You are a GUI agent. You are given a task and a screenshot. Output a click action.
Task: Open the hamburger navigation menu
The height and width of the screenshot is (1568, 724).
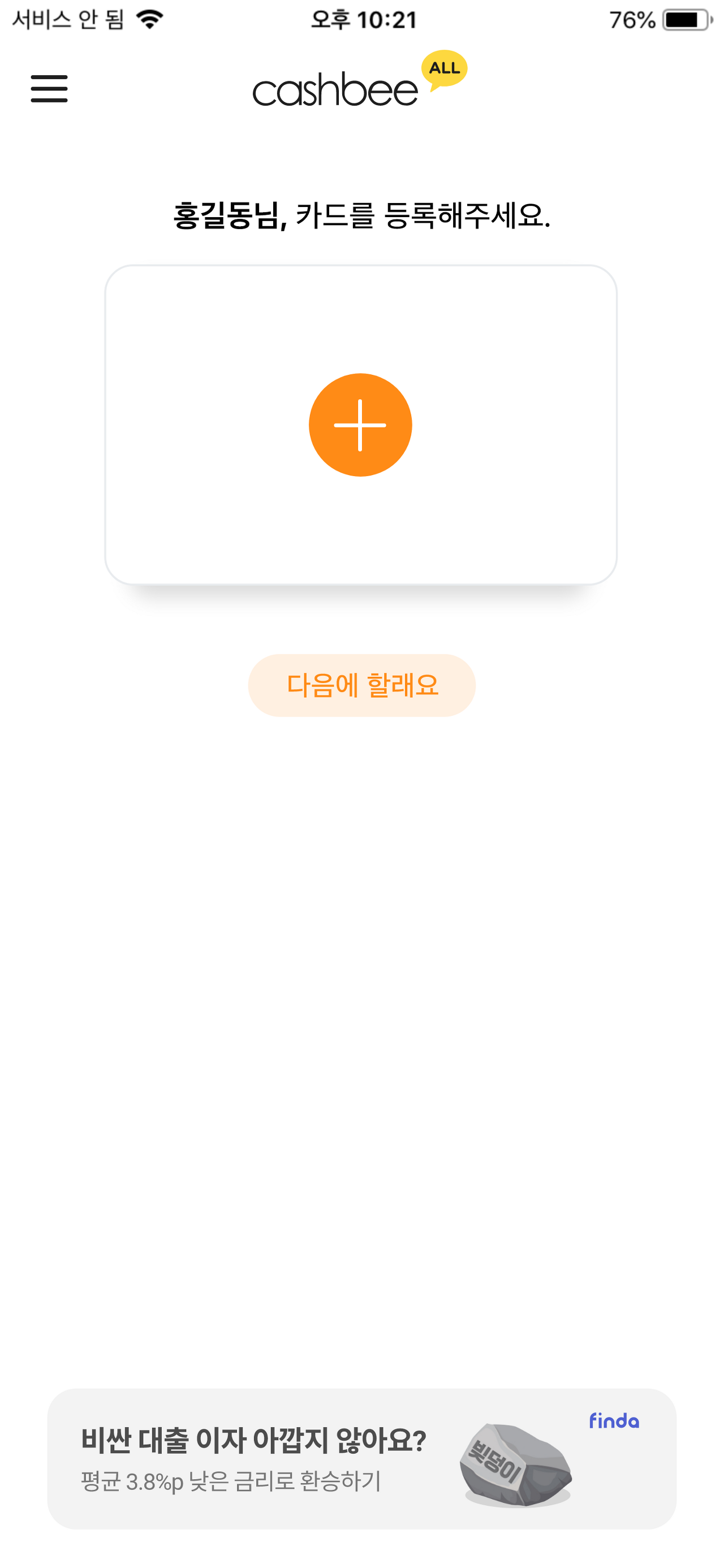click(x=49, y=89)
